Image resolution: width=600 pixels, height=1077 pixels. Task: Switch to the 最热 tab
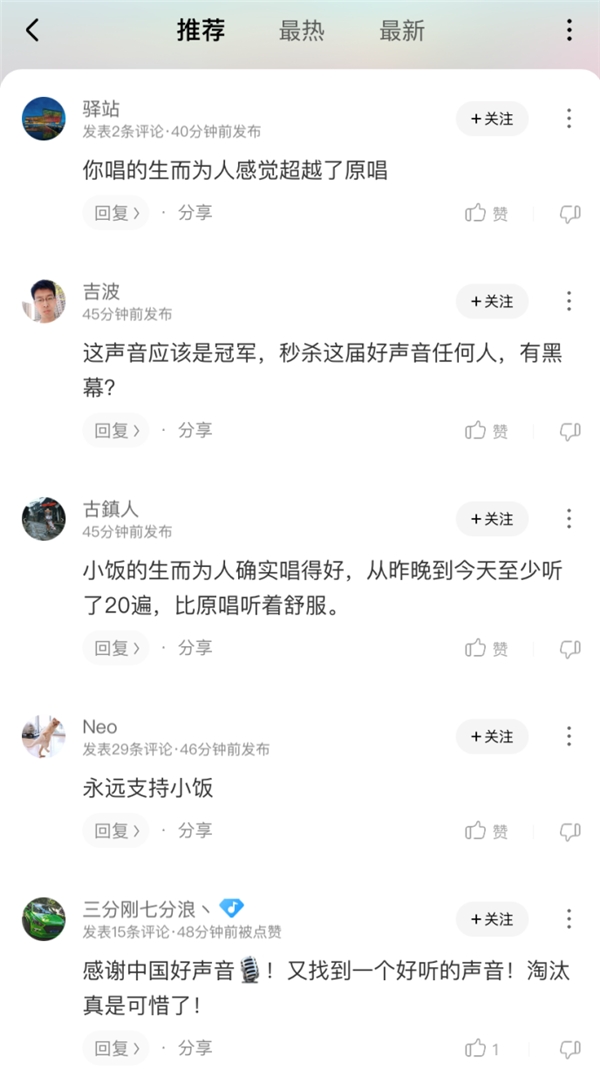coord(301,31)
